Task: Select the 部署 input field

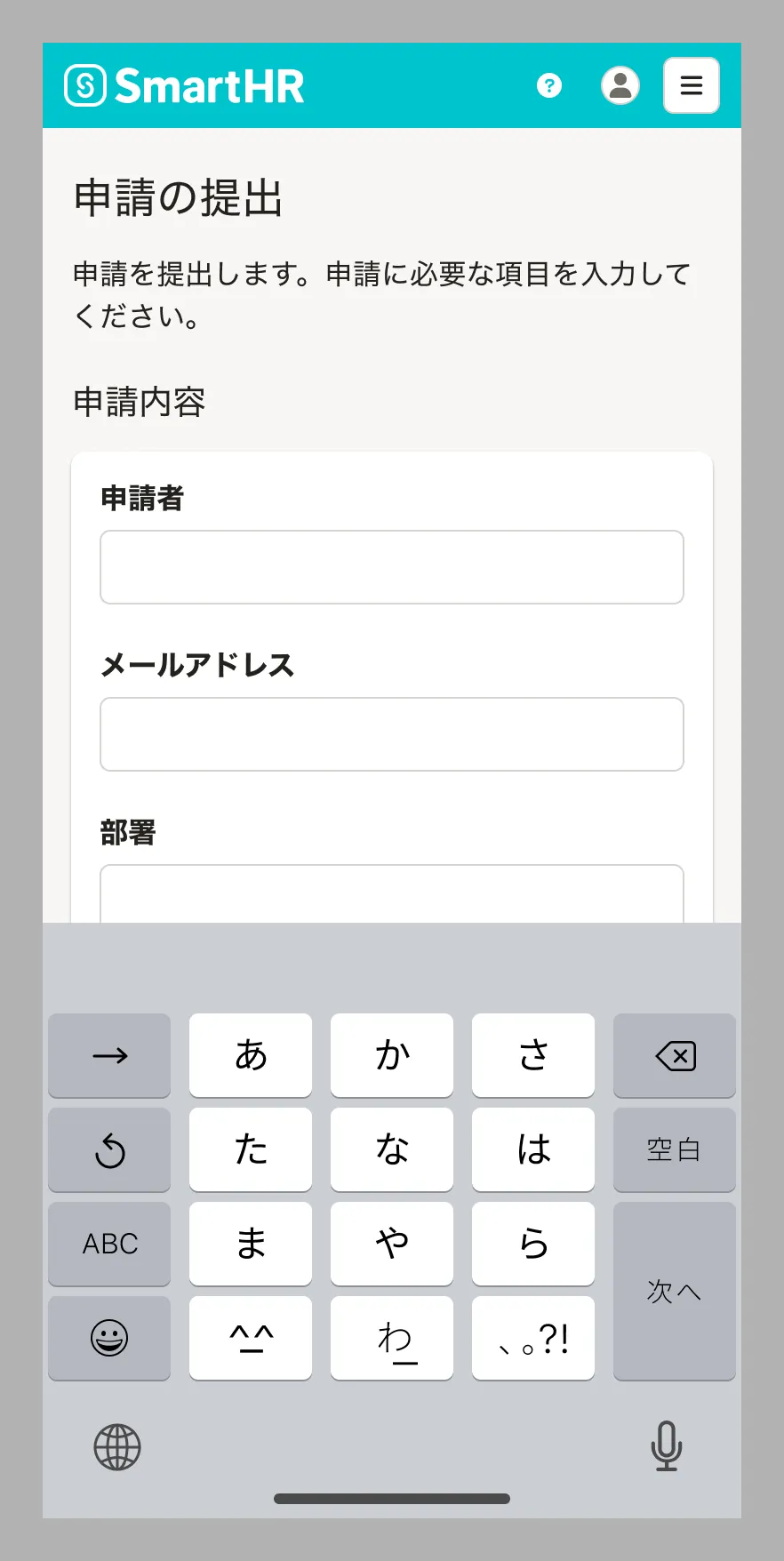Action: 391,894
